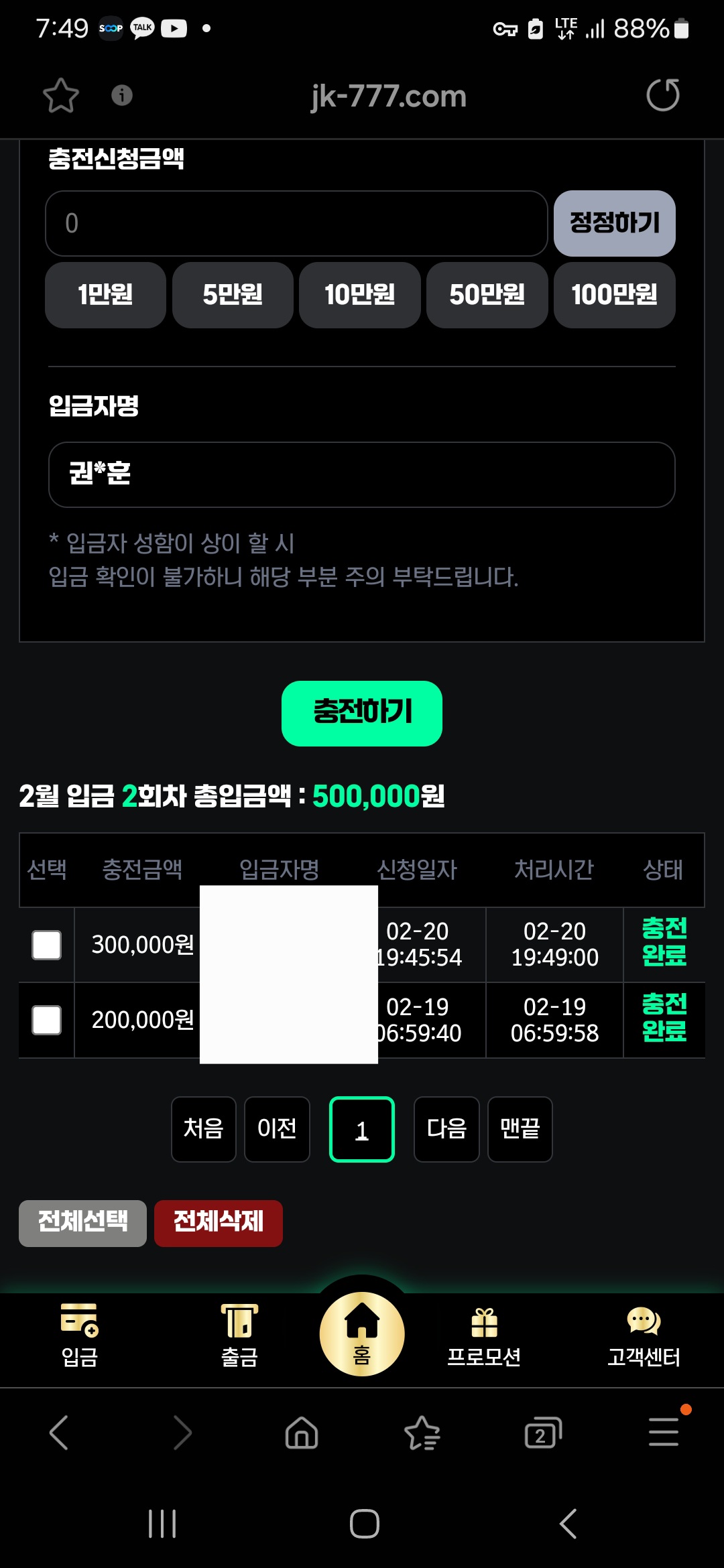Go to the 다음 page
The width and height of the screenshot is (724, 1568).
point(446,1129)
